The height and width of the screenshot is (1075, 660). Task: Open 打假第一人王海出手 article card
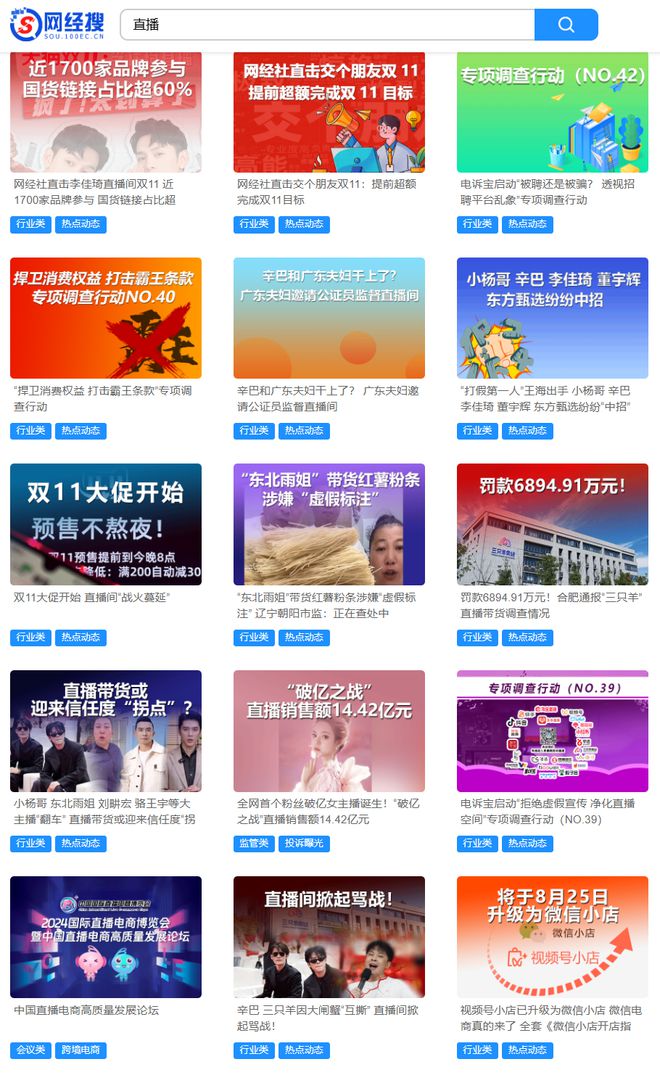pos(552,317)
